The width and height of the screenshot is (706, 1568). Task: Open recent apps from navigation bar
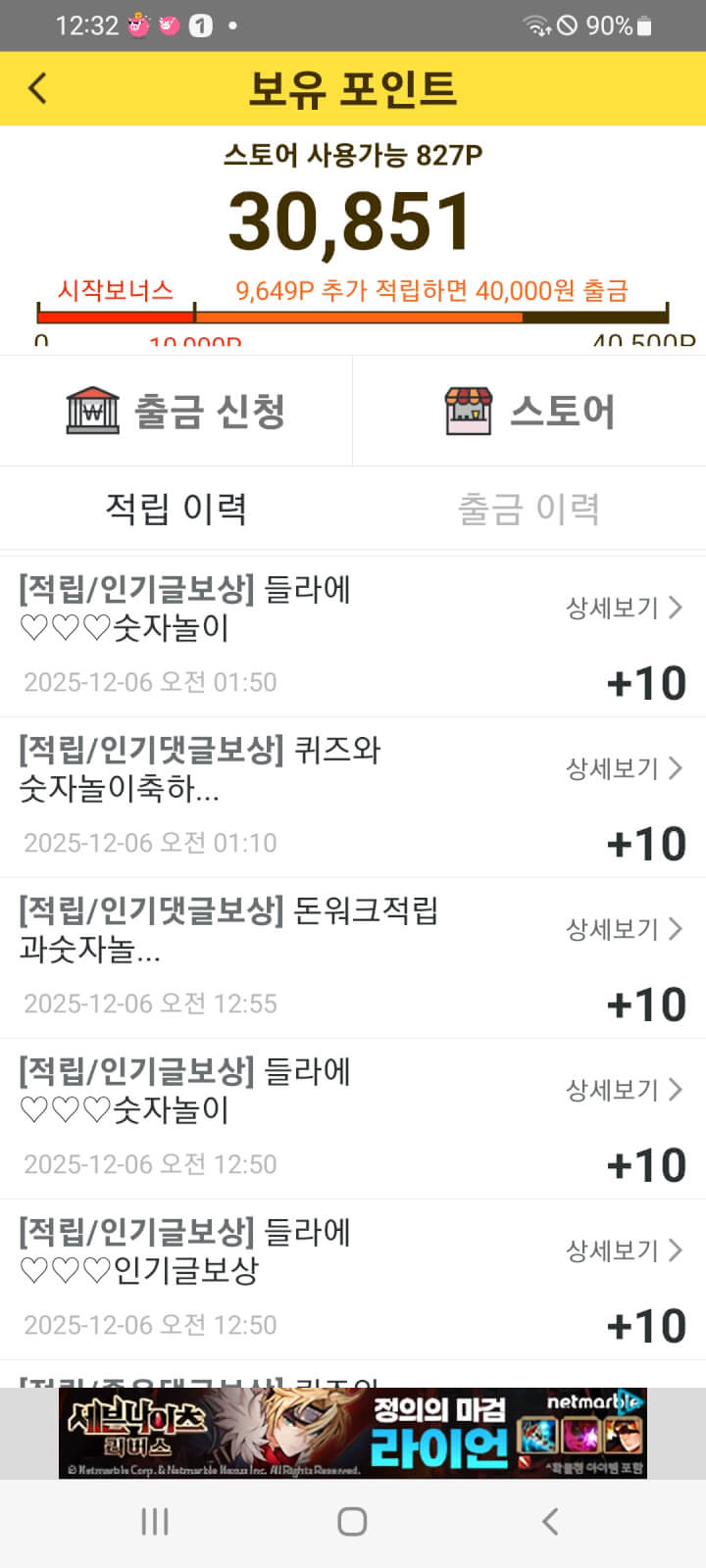coord(155,1521)
